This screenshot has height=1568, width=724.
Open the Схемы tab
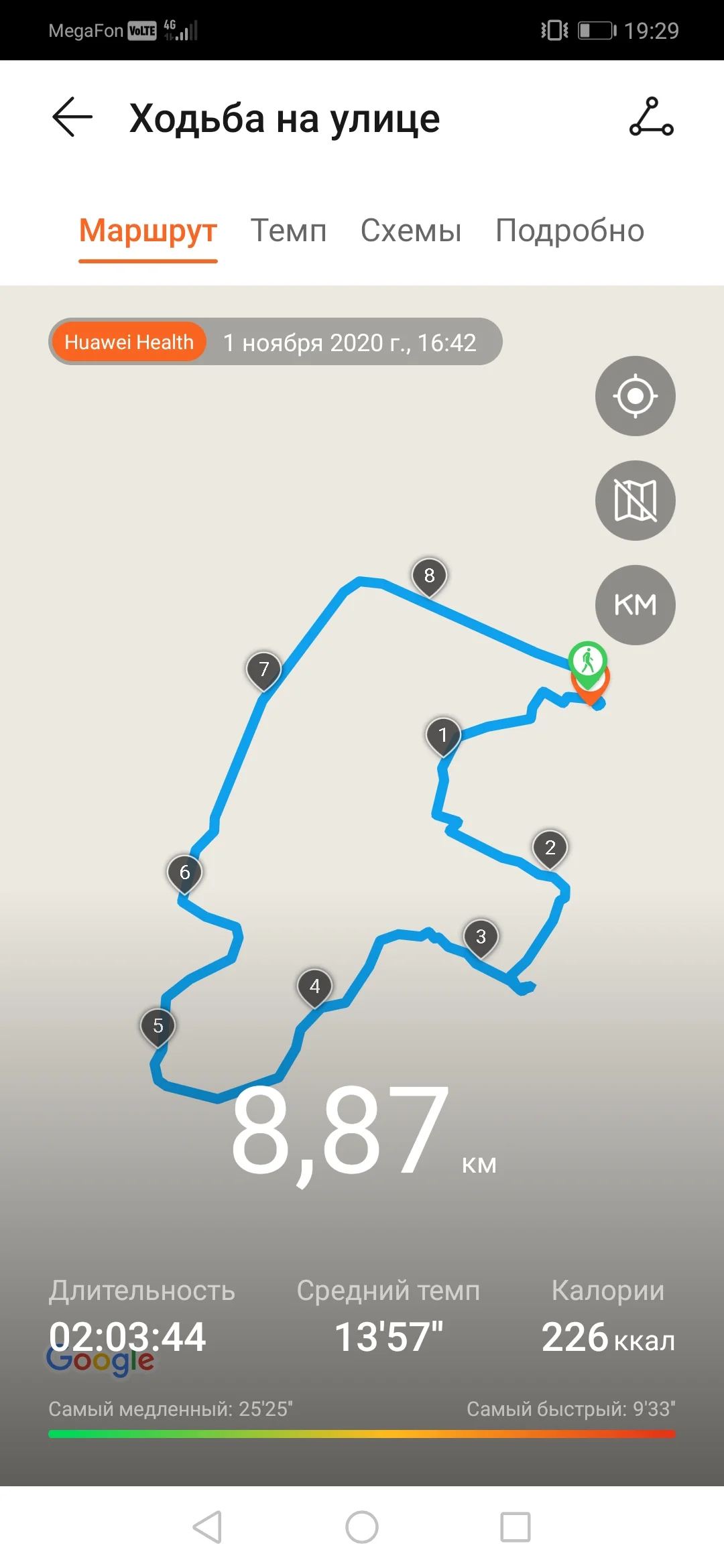point(411,231)
